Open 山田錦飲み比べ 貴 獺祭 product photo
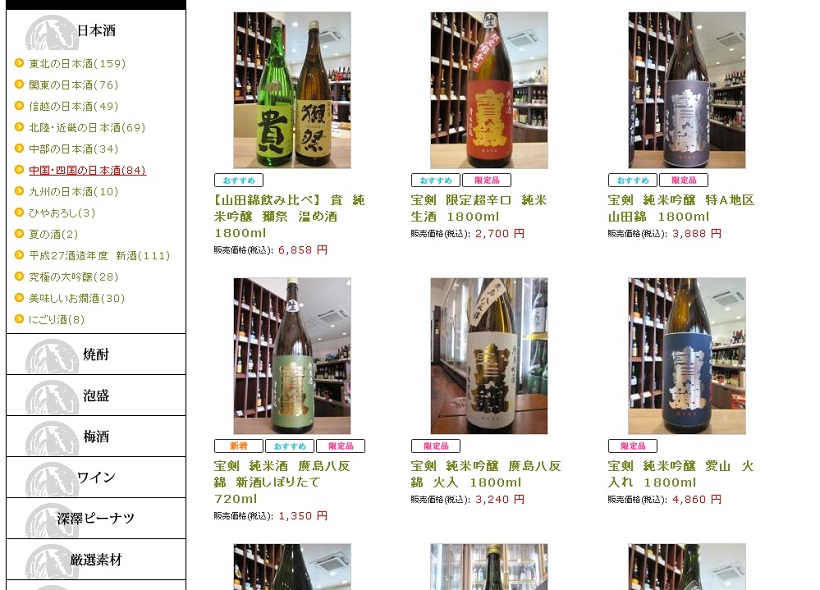Image resolution: width=820 pixels, height=590 pixels. (x=292, y=90)
